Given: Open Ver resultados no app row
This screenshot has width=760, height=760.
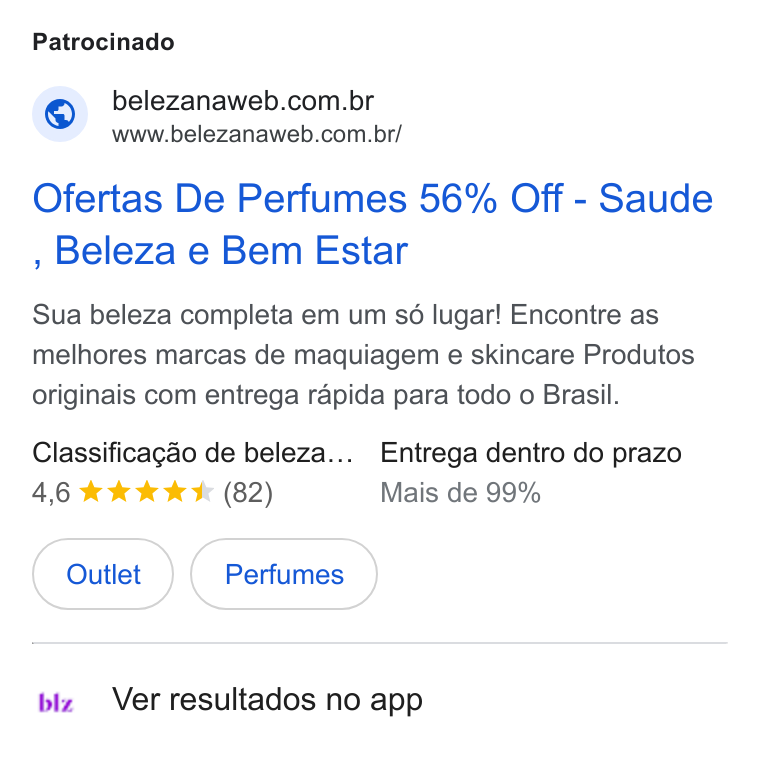Looking at the screenshot, I should [380, 700].
